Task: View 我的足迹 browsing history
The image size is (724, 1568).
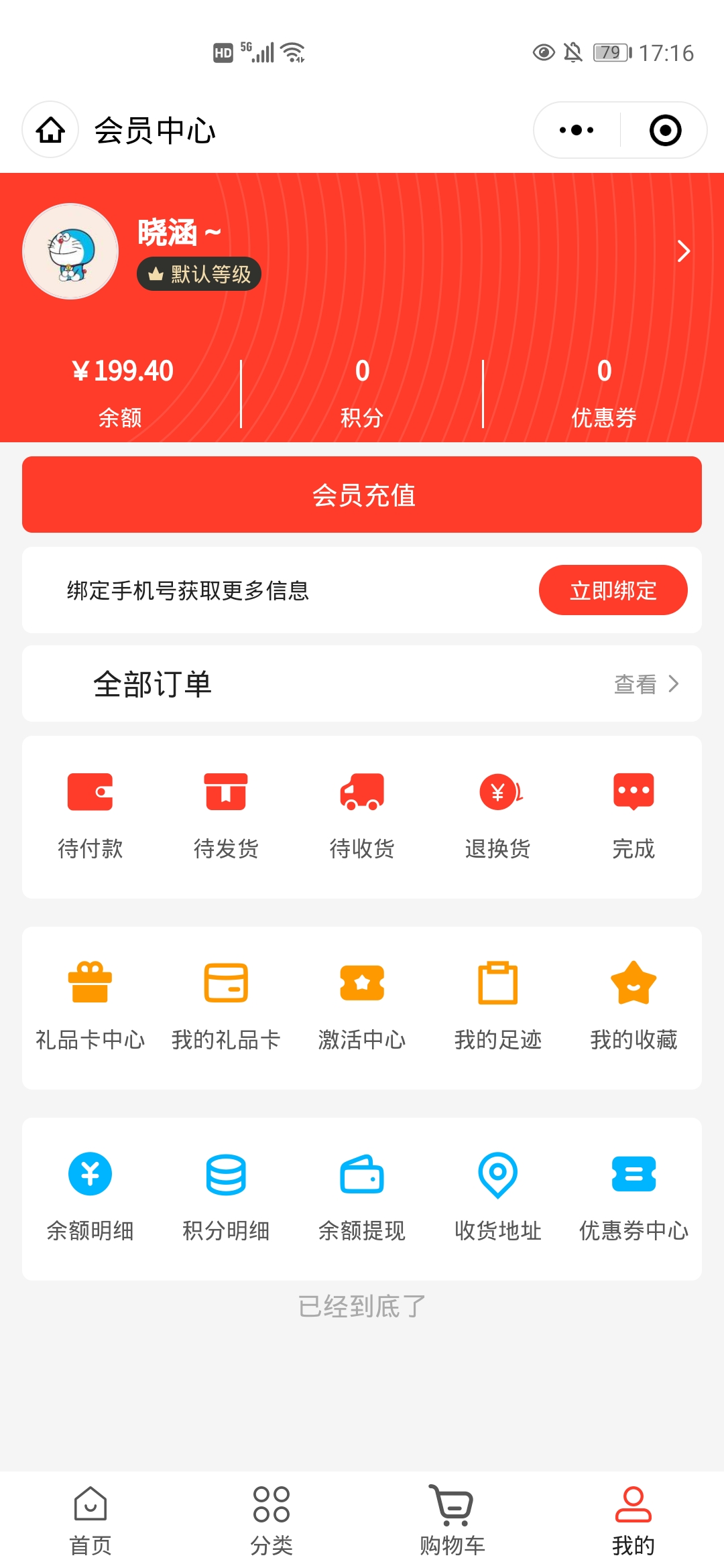Action: click(x=498, y=1006)
